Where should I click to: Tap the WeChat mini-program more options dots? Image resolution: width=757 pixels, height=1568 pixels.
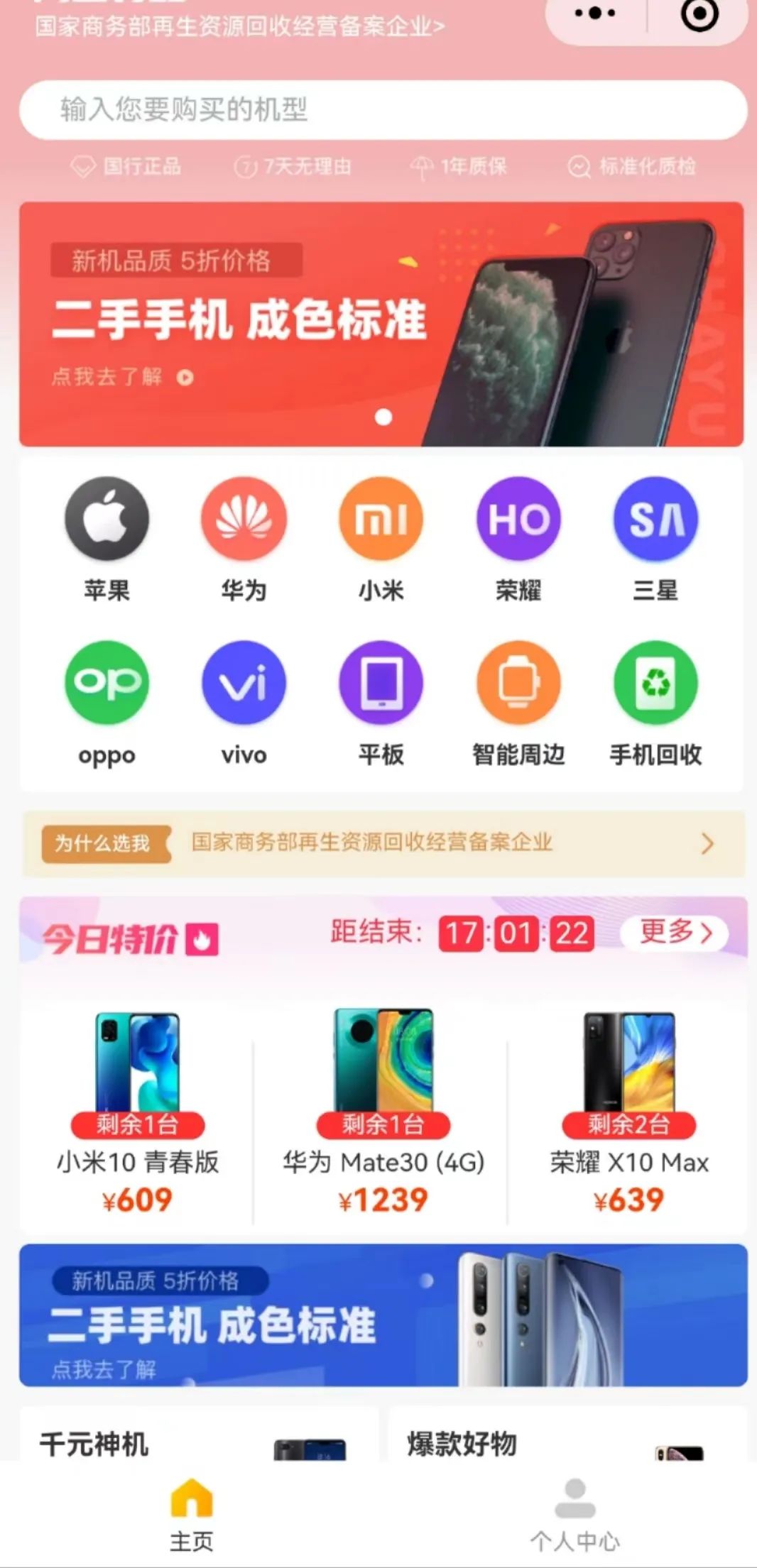(x=595, y=12)
